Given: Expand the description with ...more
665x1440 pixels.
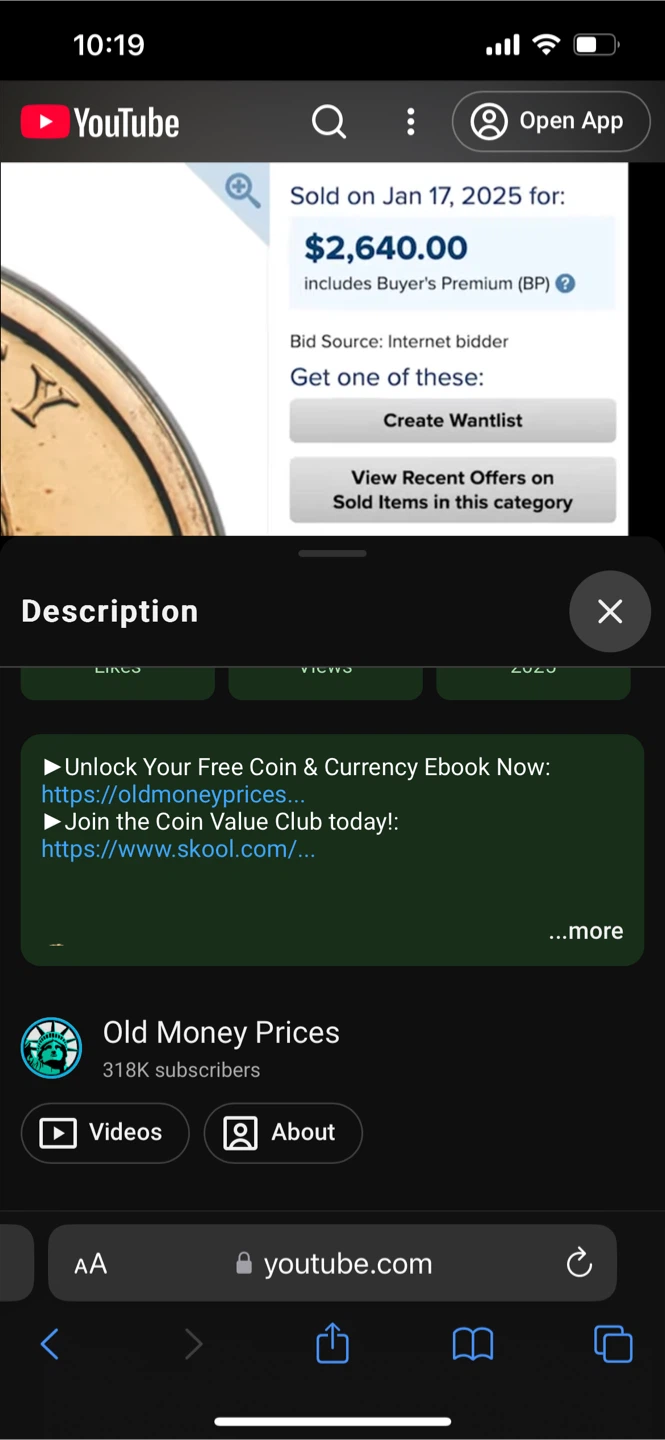Looking at the screenshot, I should (586, 931).
